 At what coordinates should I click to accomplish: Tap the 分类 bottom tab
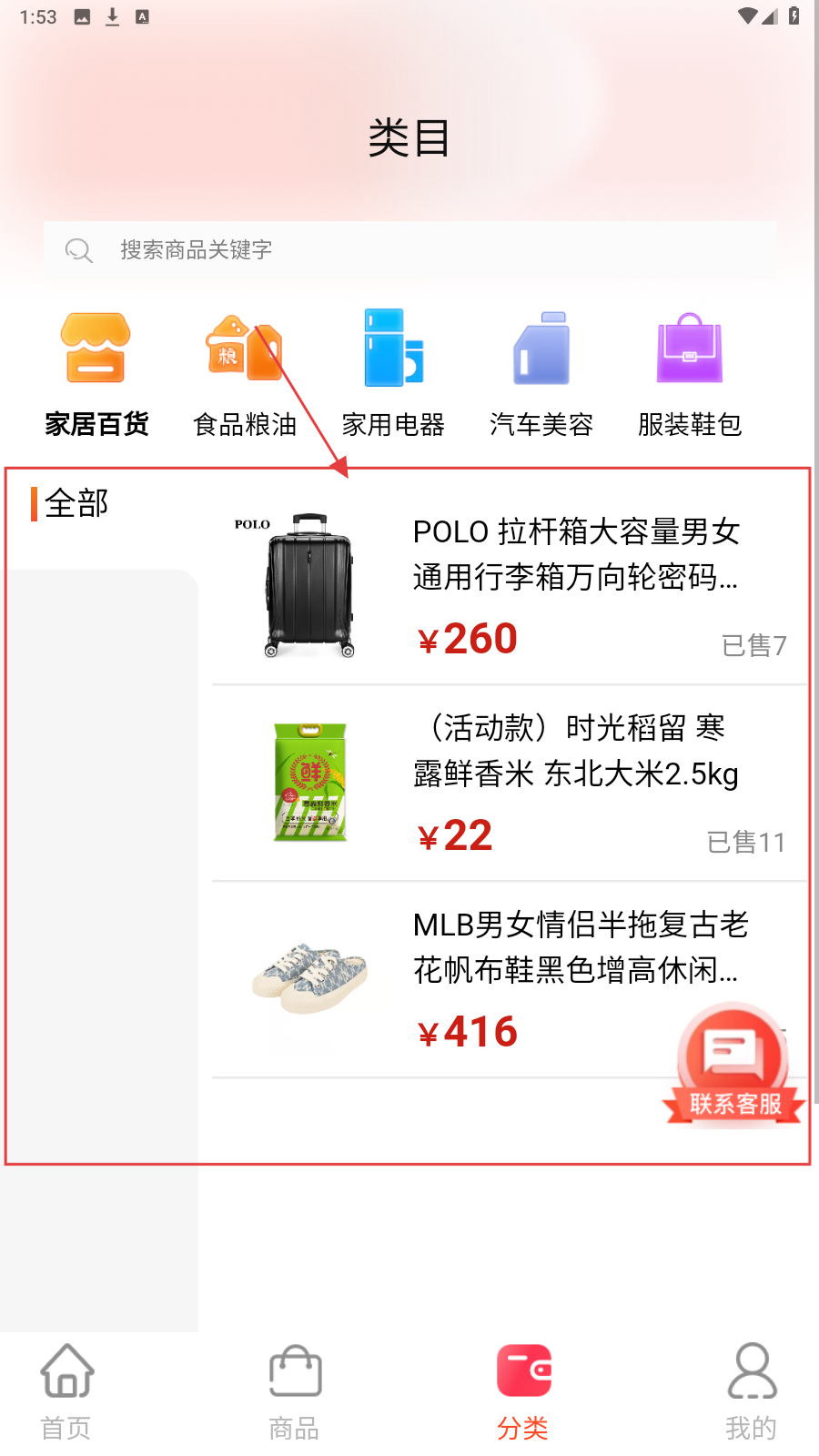pos(523,1392)
